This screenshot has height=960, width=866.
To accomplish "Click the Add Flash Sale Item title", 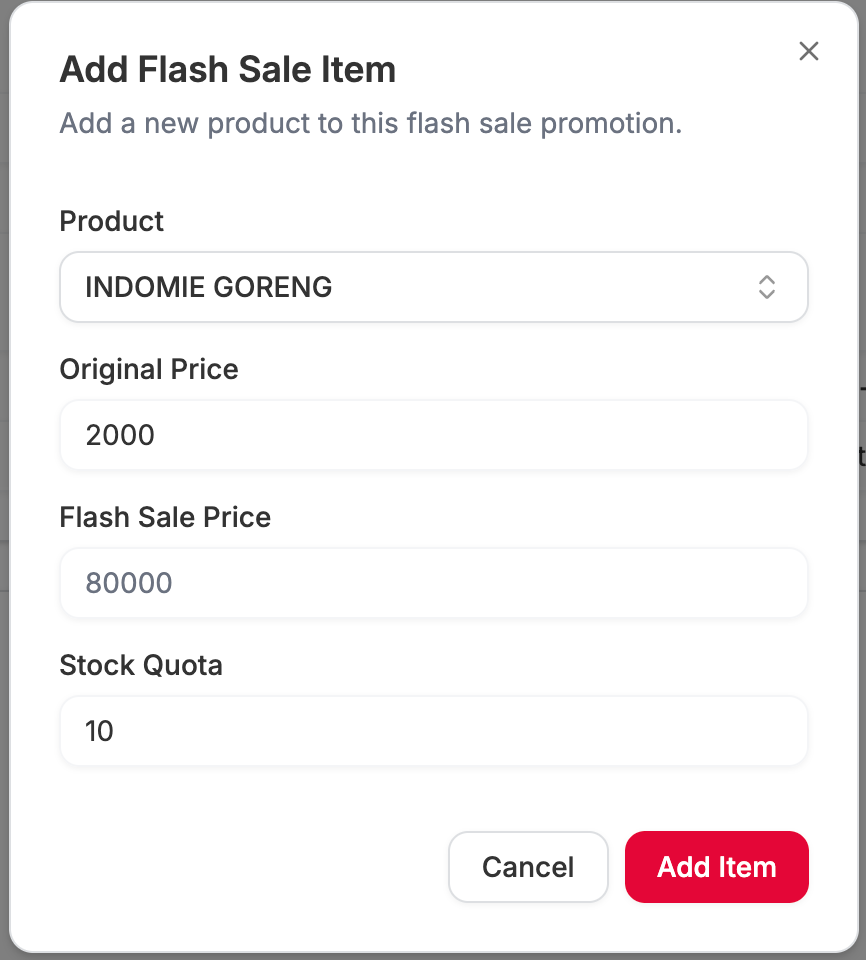I will click(x=227, y=70).
